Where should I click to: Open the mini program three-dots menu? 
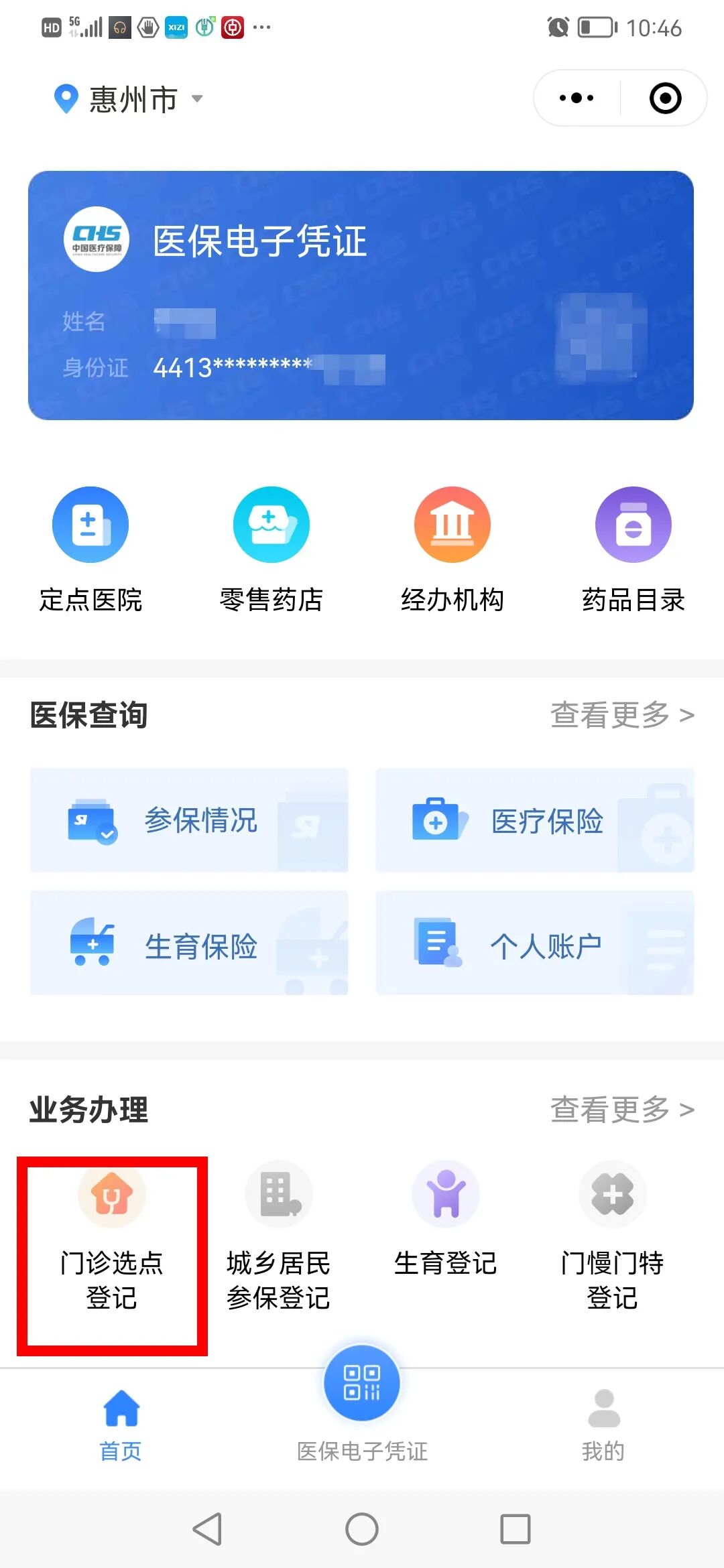click(577, 99)
